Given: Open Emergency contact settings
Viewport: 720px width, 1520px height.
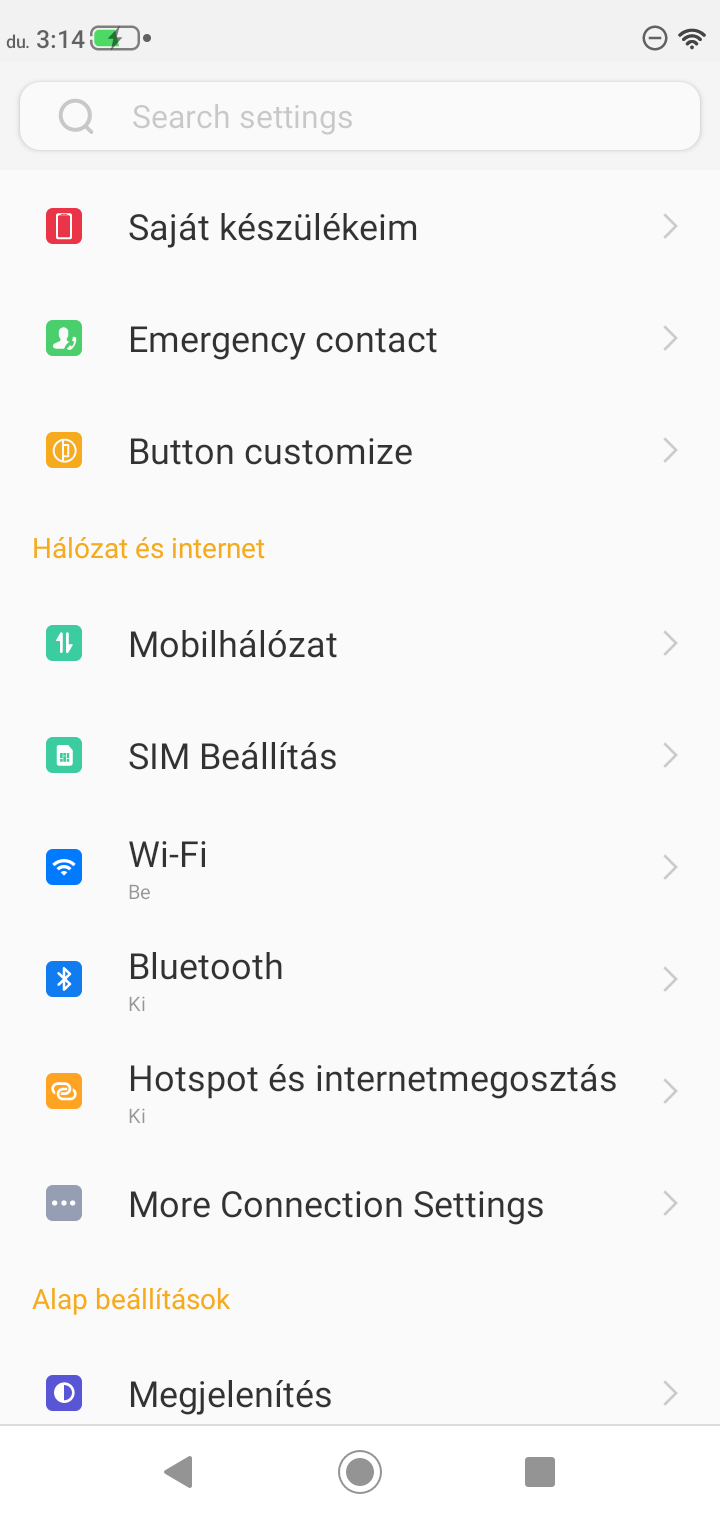Looking at the screenshot, I should tap(360, 340).
